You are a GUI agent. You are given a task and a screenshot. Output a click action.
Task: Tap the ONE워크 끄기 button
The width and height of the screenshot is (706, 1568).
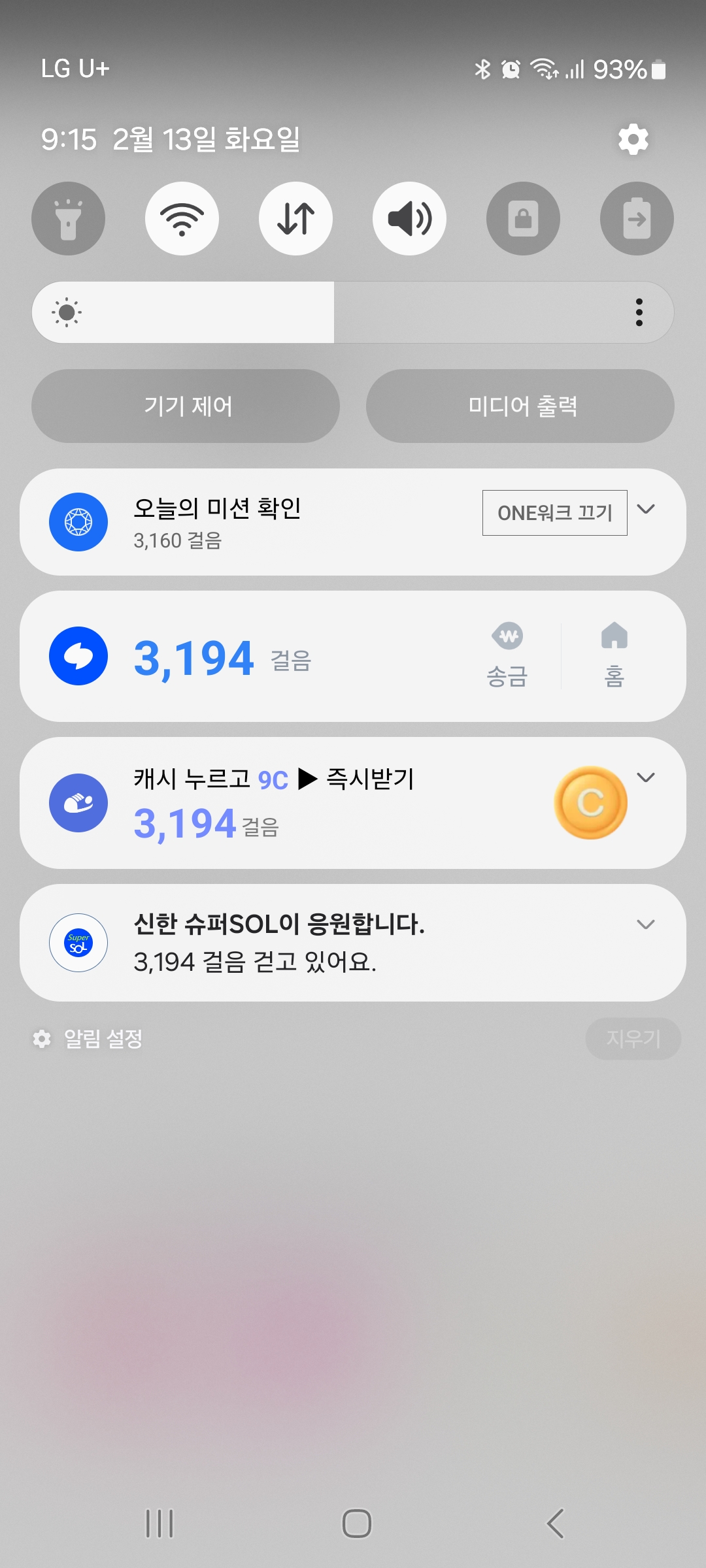(x=554, y=513)
